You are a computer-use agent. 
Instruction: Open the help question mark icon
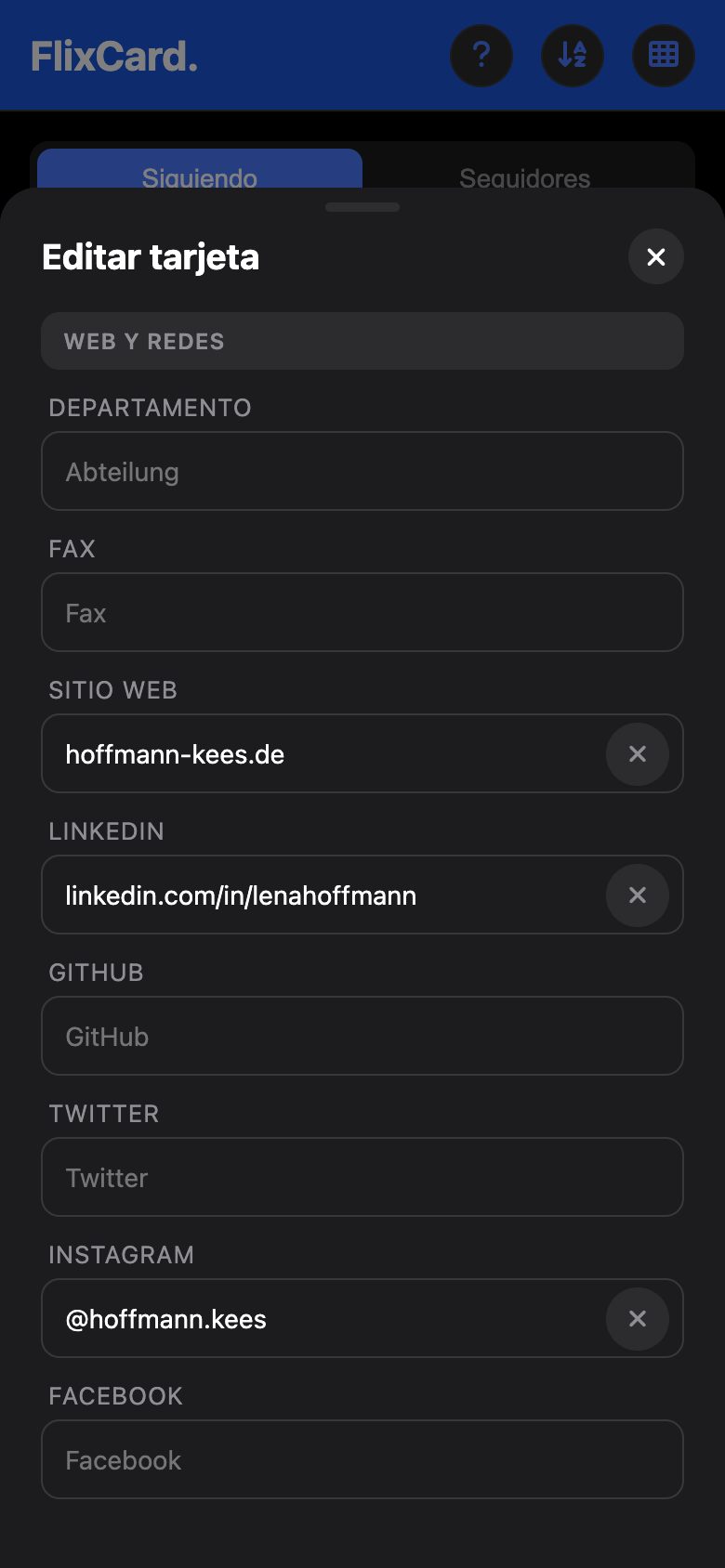[x=481, y=56]
